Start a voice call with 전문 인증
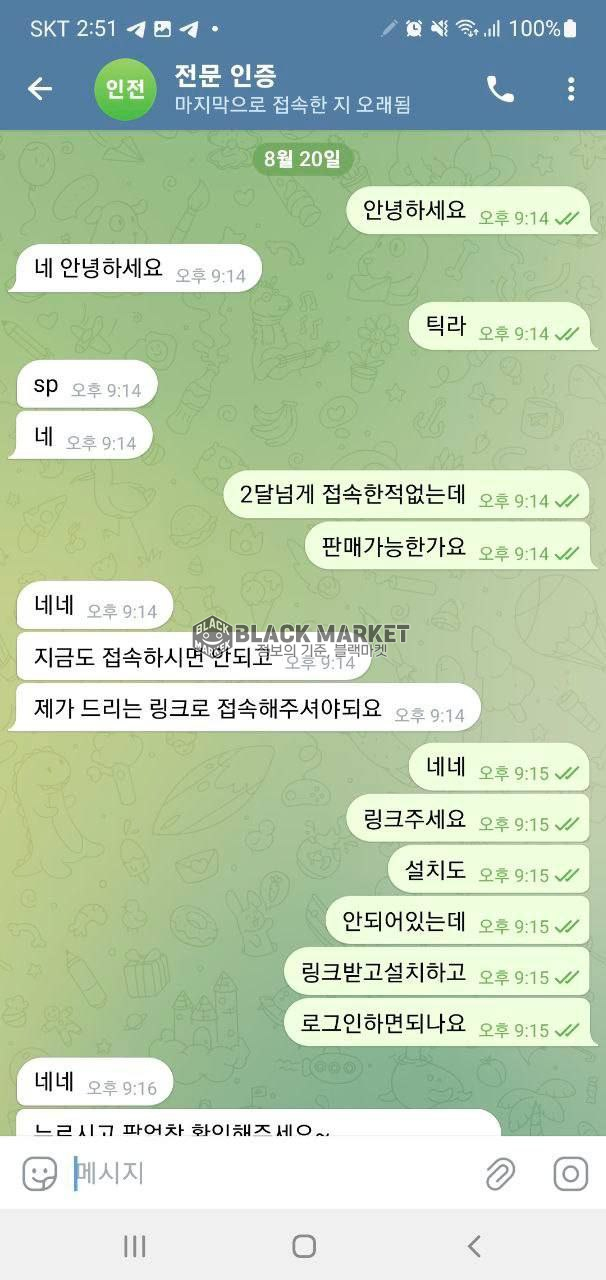 click(x=500, y=89)
